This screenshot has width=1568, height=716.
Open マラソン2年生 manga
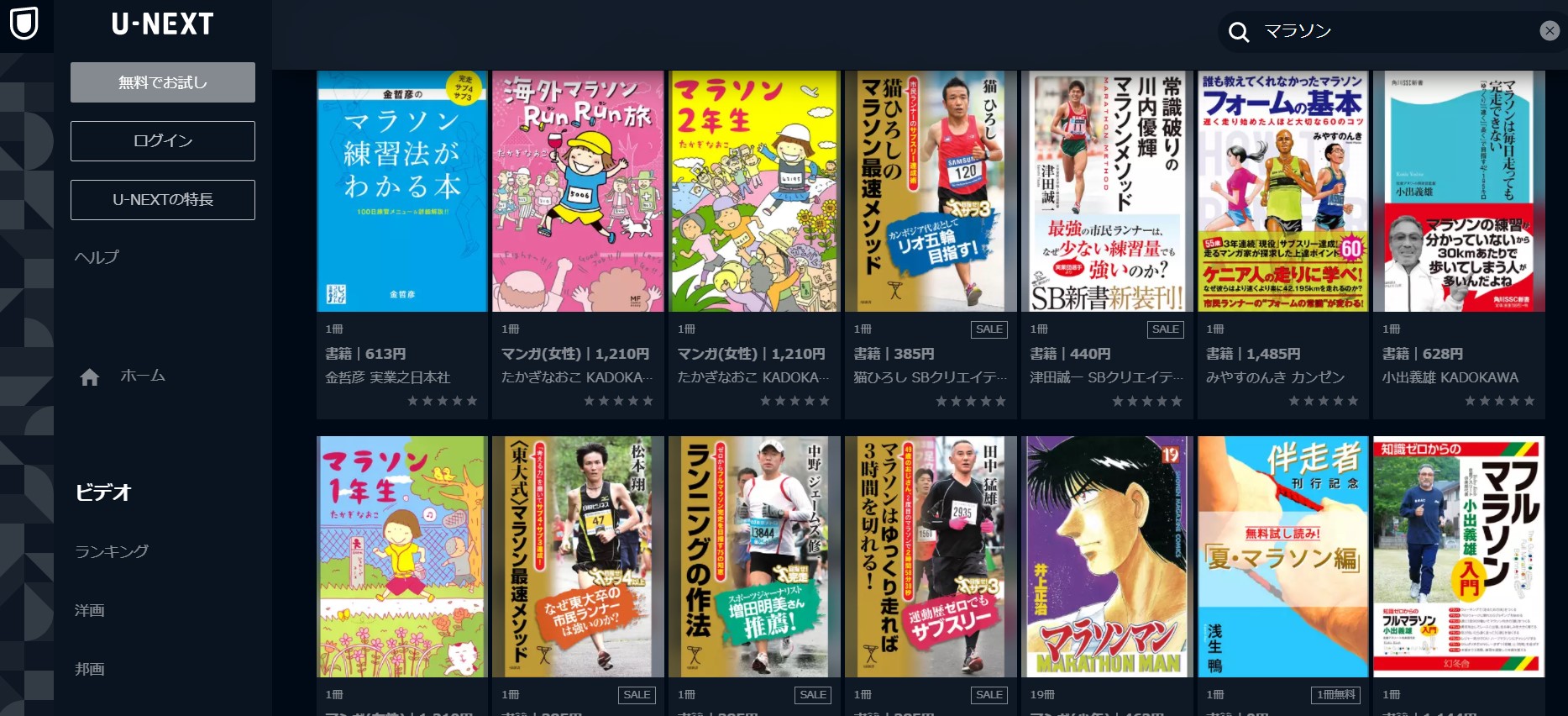point(754,192)
